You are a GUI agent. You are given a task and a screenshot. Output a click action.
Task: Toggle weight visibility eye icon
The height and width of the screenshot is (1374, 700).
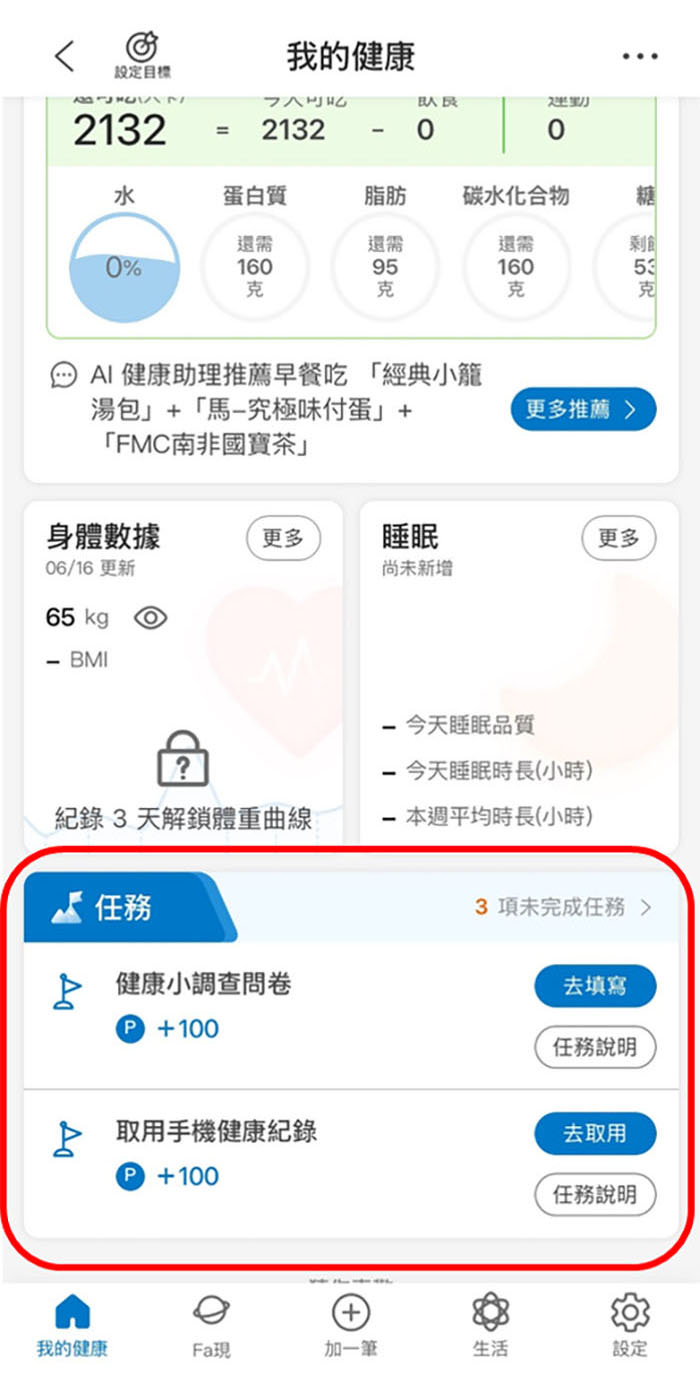pyautogui.click(x=150, y=618)
